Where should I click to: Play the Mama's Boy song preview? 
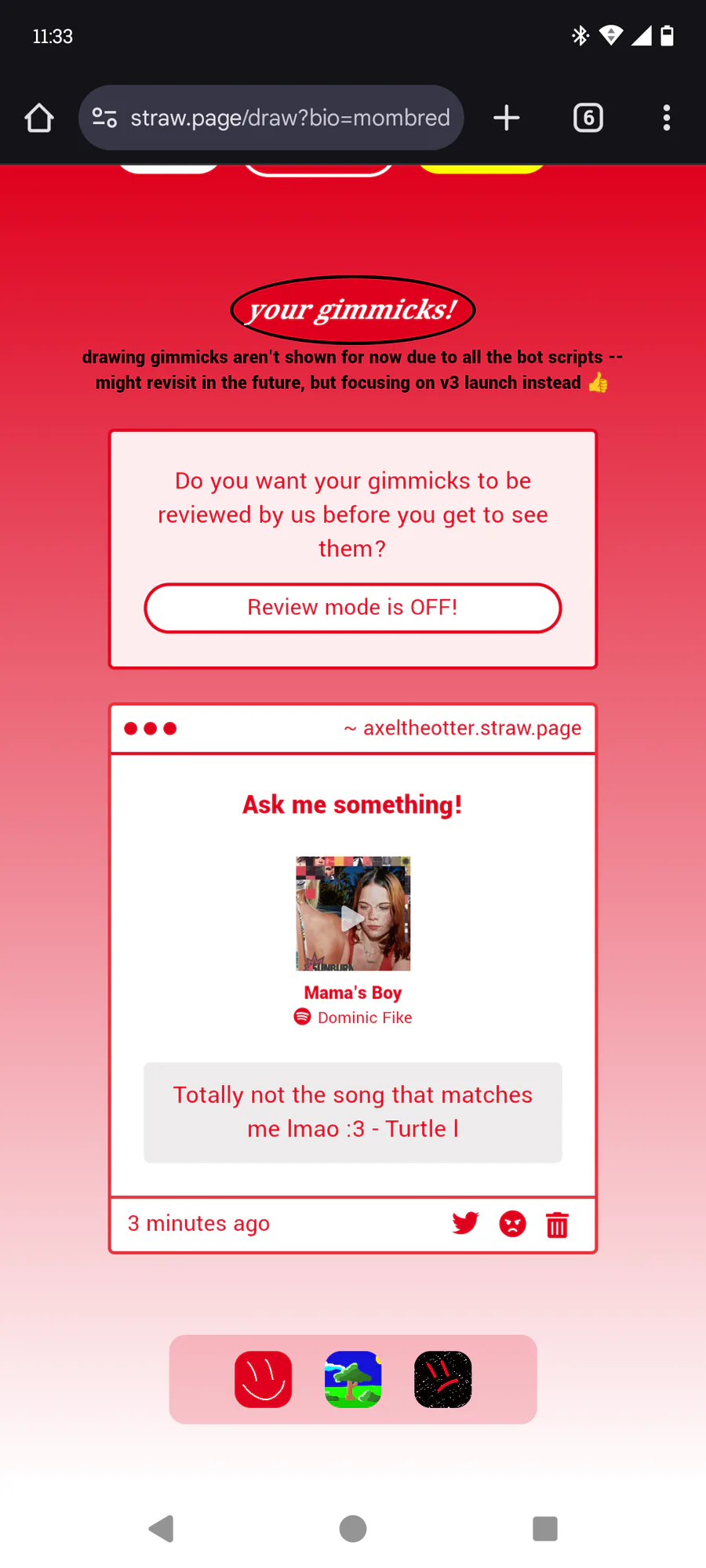coord(353,913)
